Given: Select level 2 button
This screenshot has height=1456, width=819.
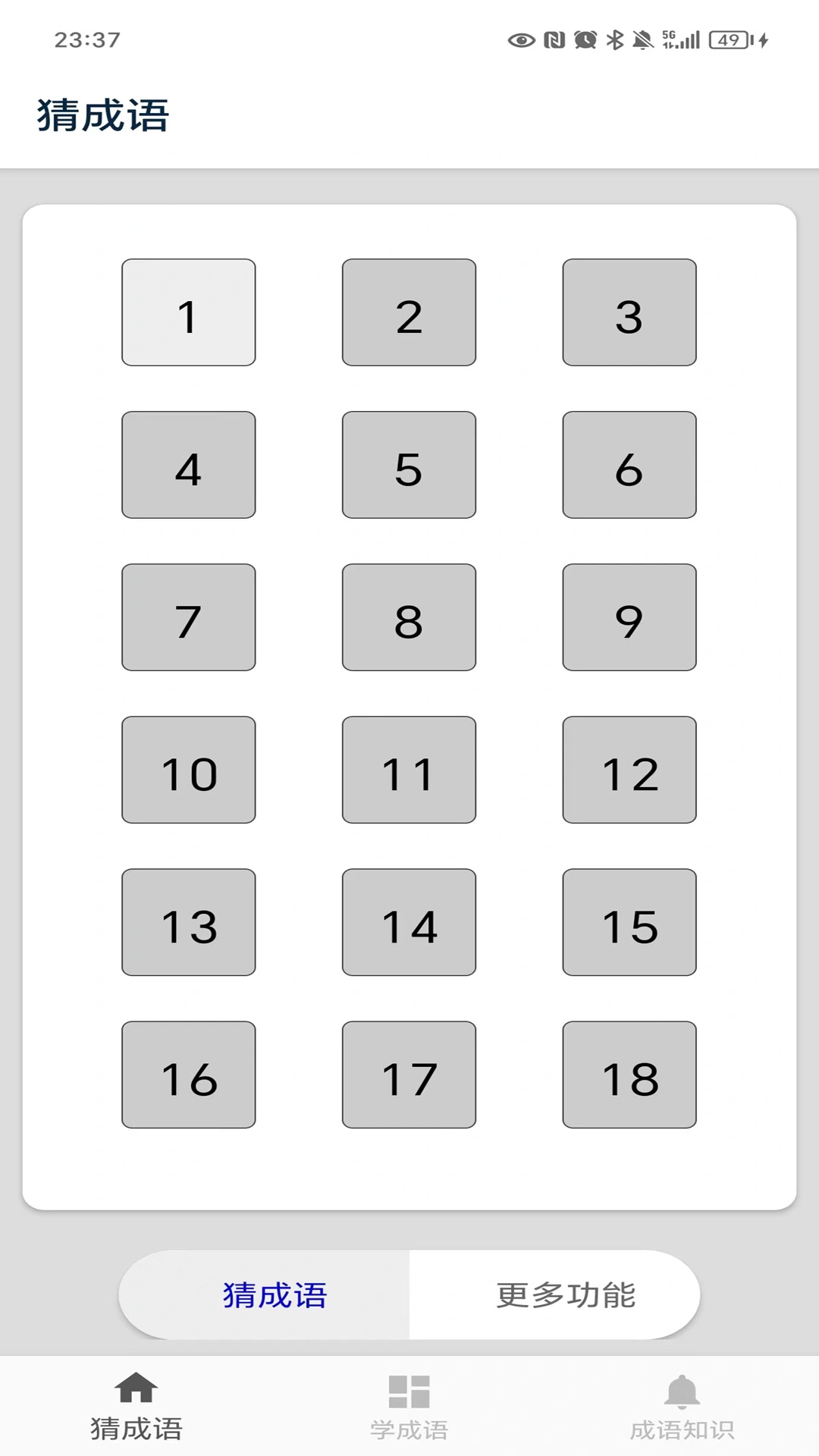Looking at the screenshot, I should (409, 312).
